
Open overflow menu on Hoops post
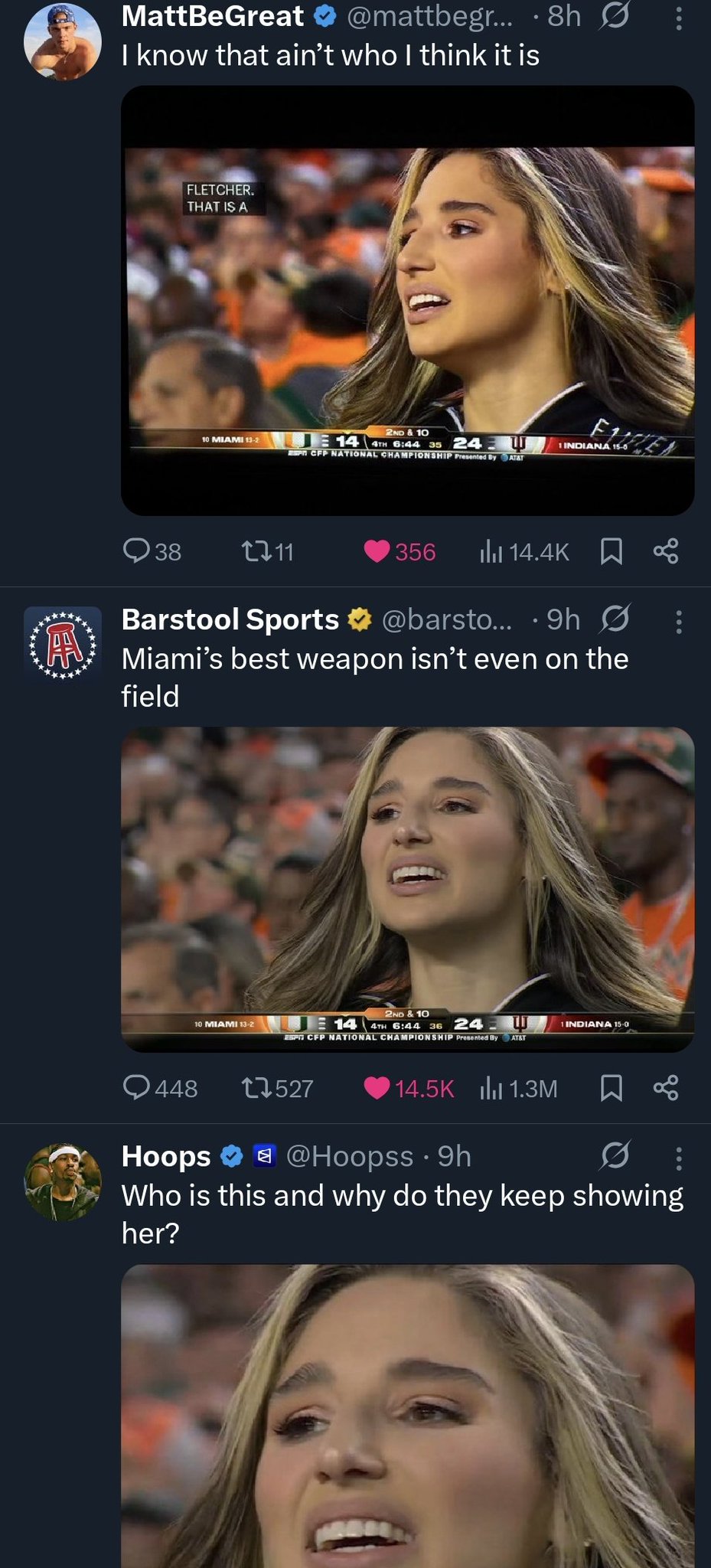tap(678, 1158)
